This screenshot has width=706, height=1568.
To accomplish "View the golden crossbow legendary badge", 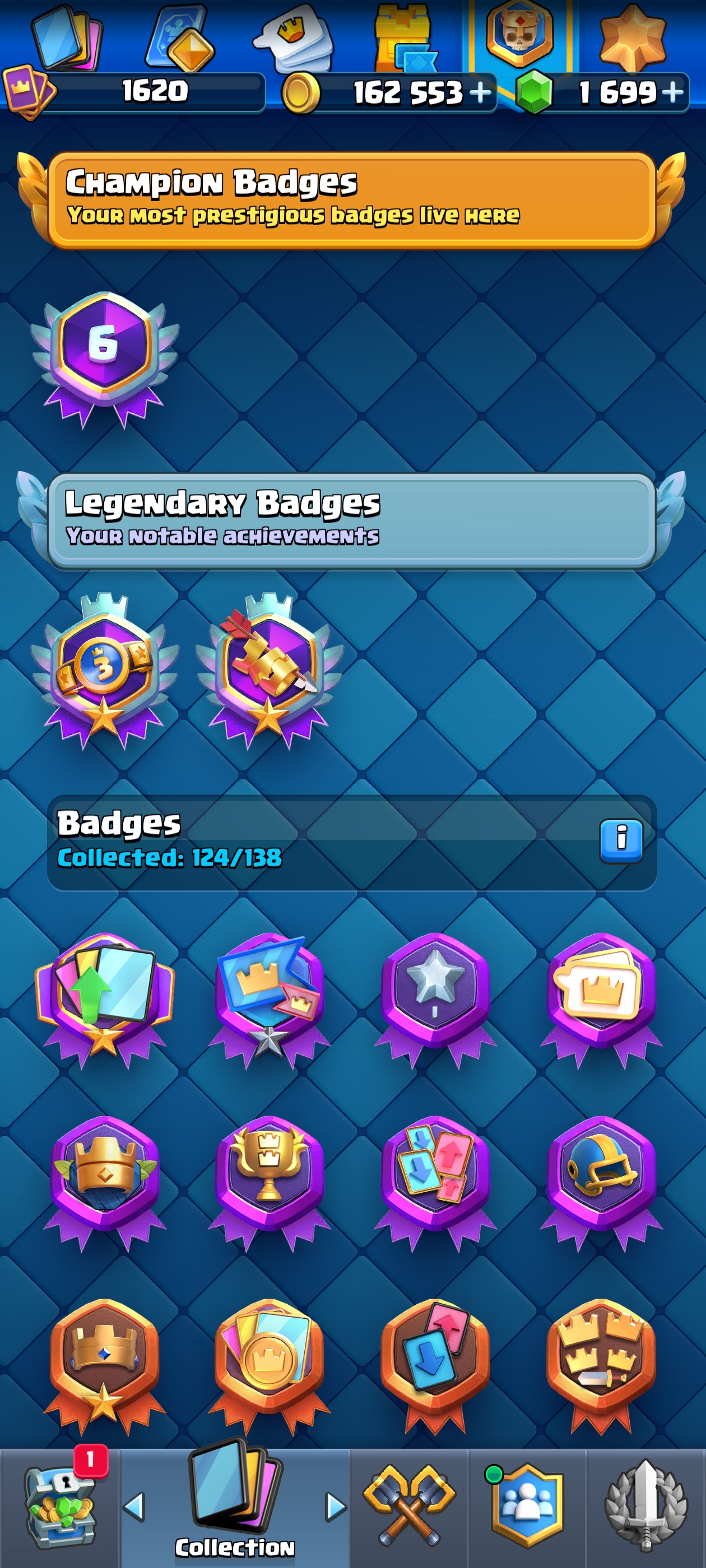I will pos(268,671).
